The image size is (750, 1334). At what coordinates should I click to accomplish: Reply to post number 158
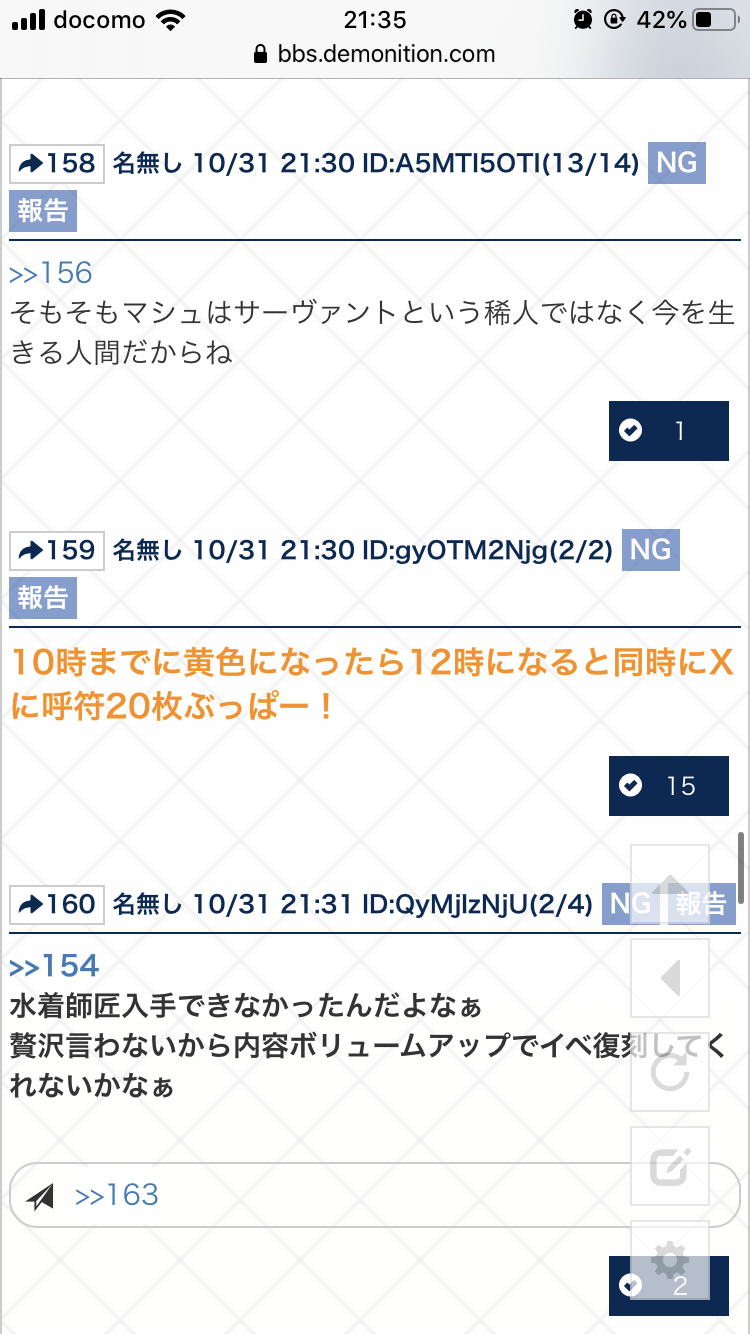tap(57, 163)
